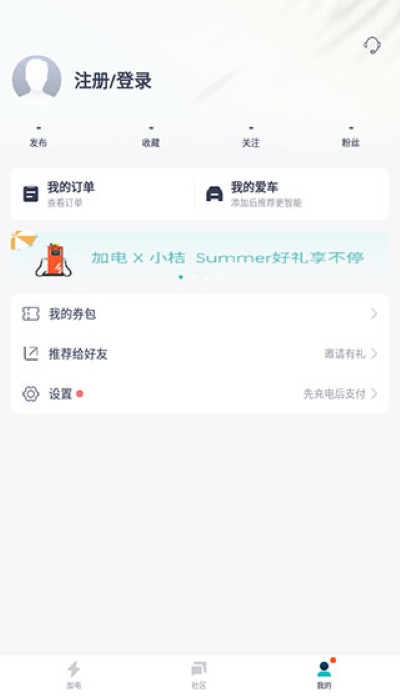The image size is (400, 696).
Task: Open 推荐给好友 invite row
Action: click(x=199, y=354)
